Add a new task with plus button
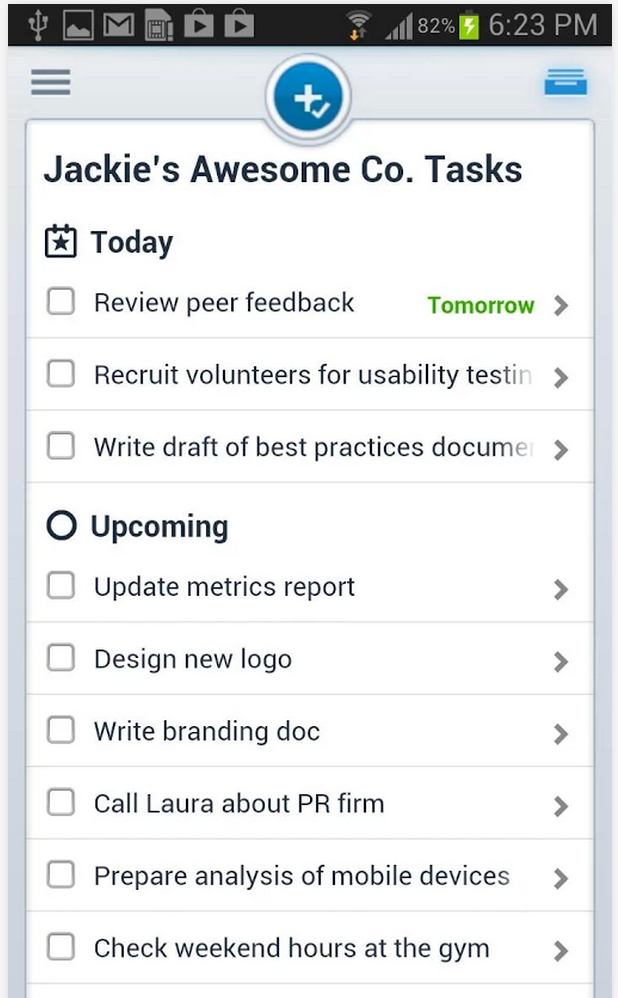 pos(309,97)
